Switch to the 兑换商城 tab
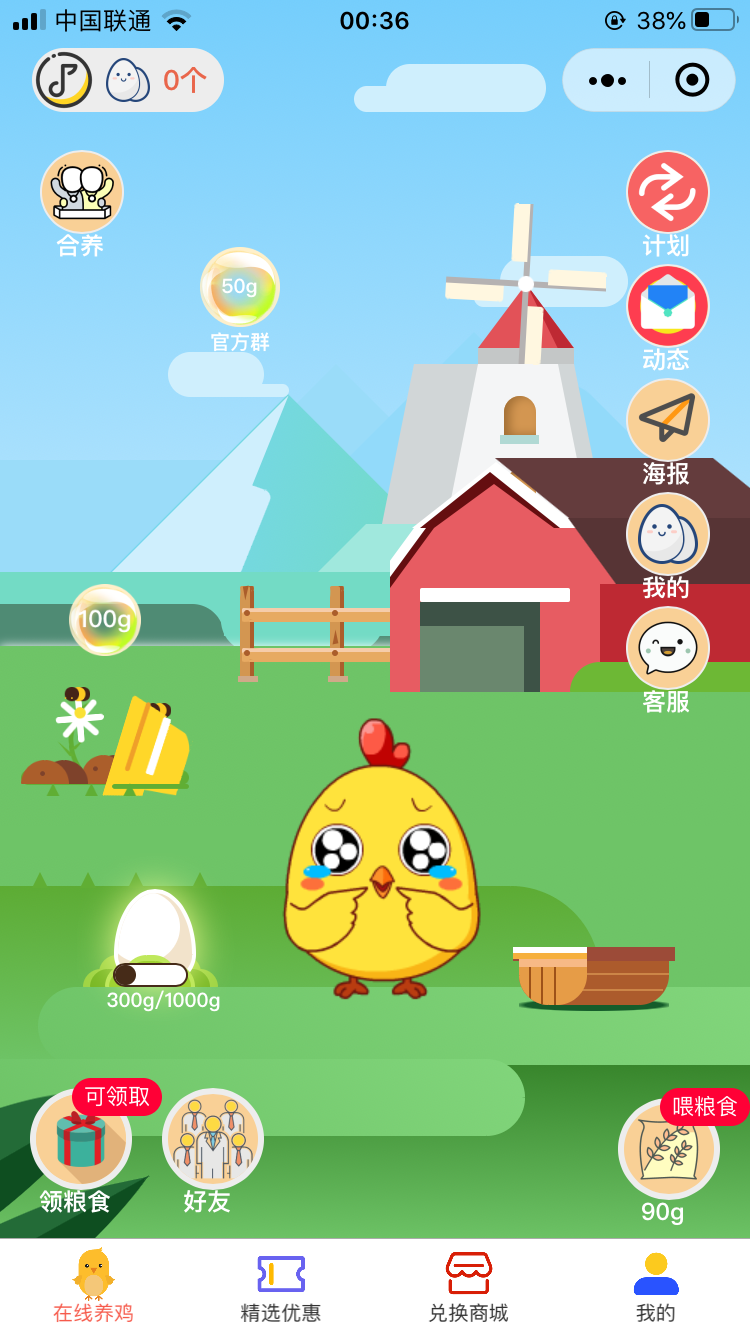 tap(468, 1287)
